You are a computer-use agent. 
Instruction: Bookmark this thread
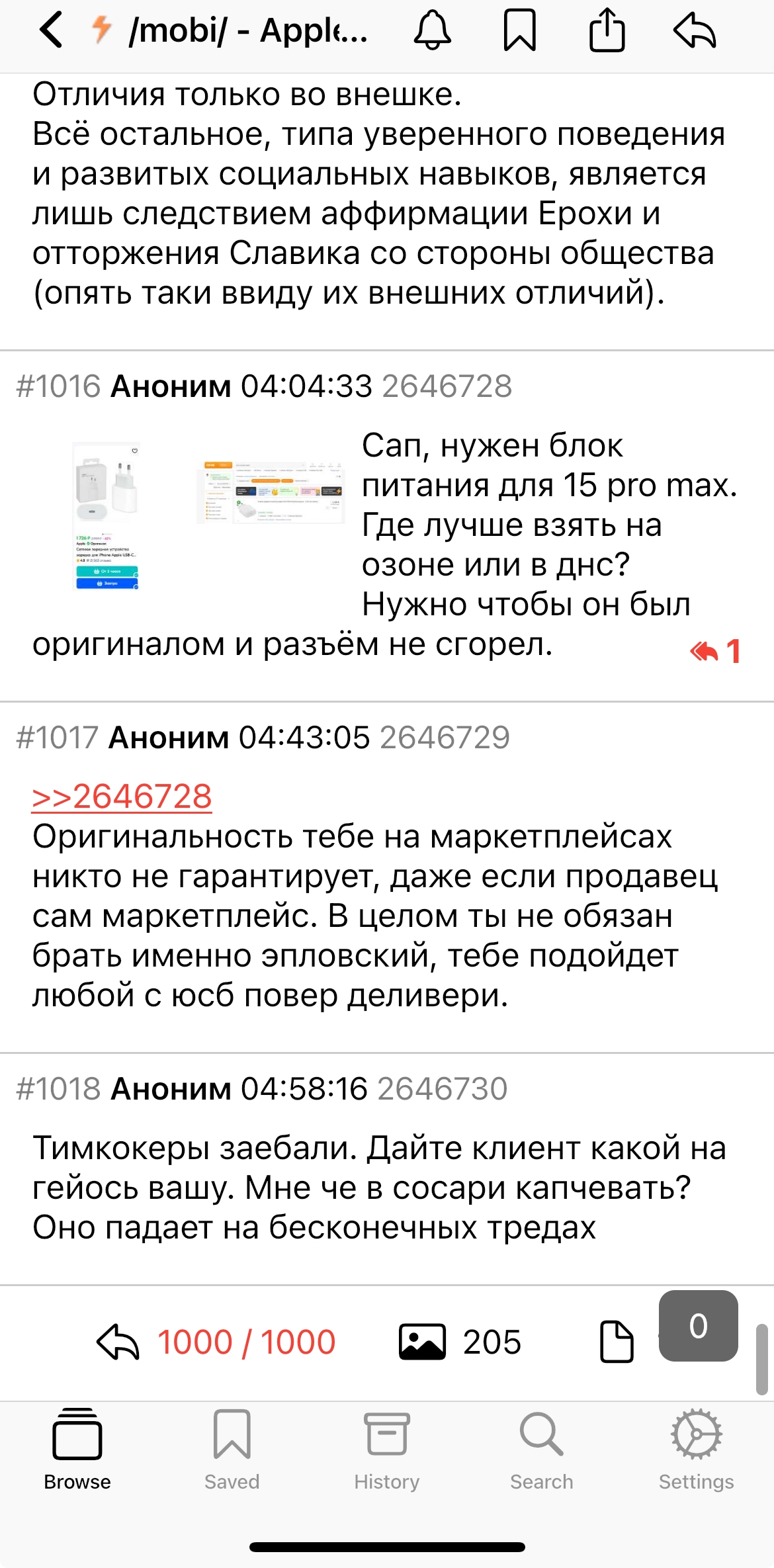click(520, 30)
